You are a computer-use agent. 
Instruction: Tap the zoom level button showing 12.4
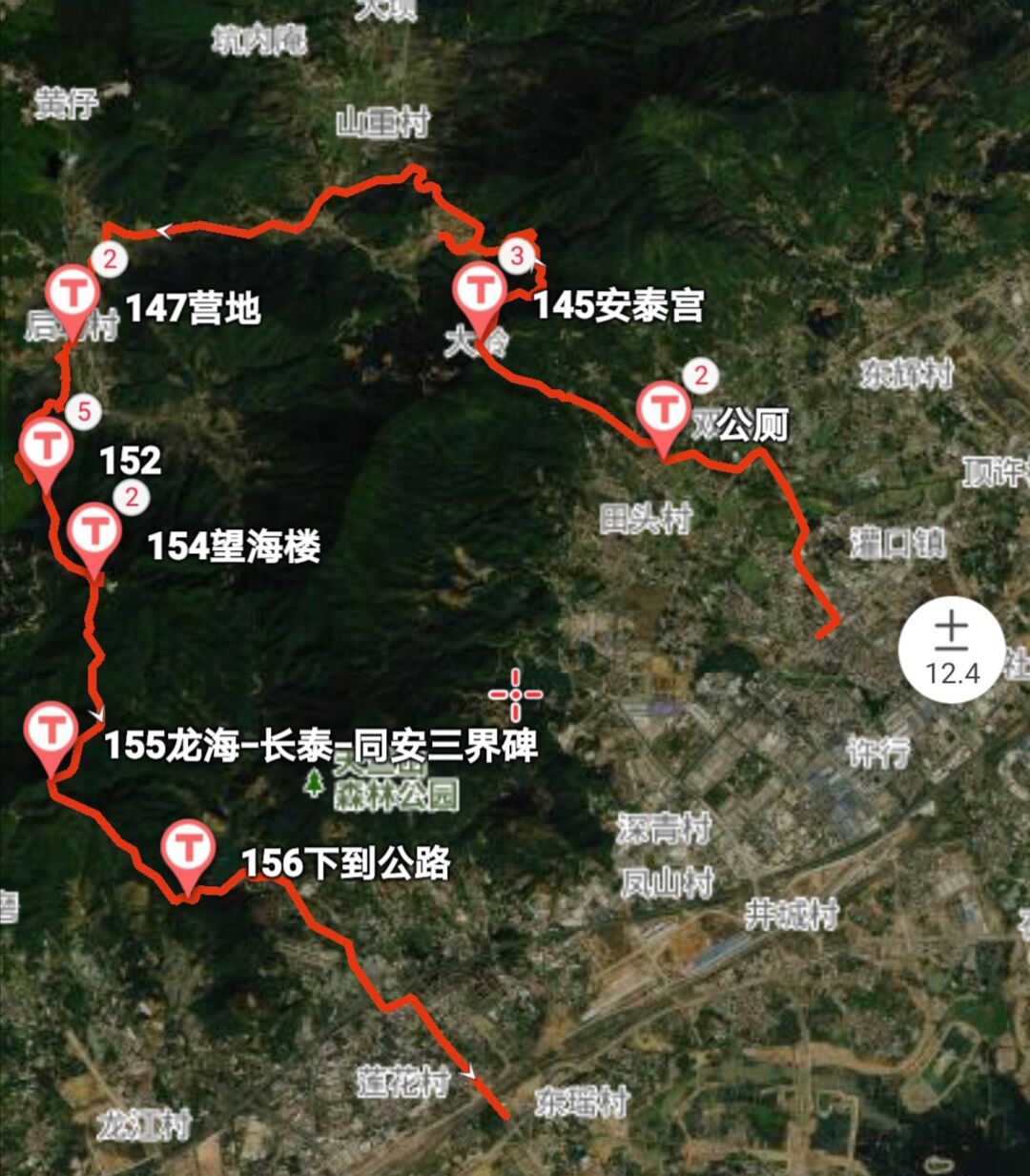point(951,650)
